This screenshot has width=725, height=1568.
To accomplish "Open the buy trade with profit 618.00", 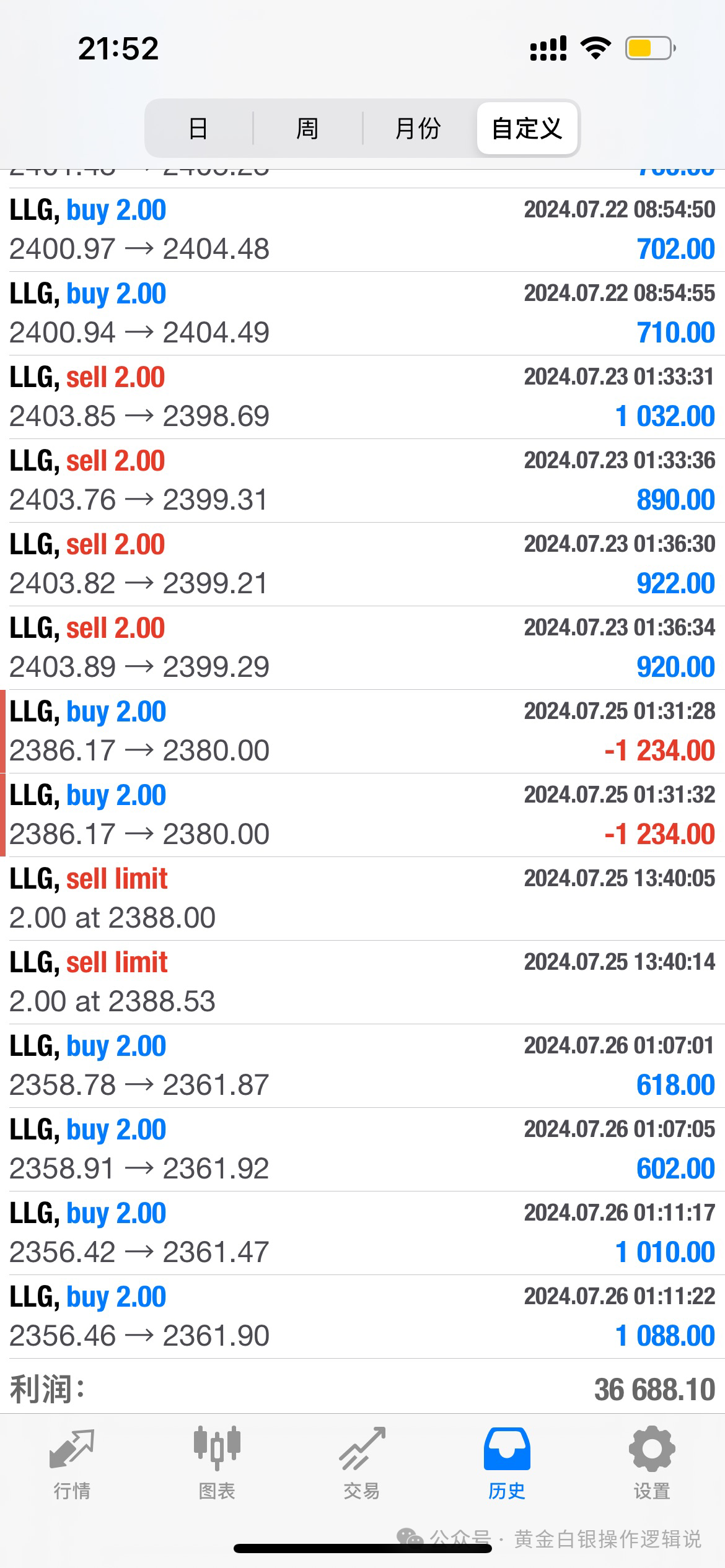I will 362,1066.
